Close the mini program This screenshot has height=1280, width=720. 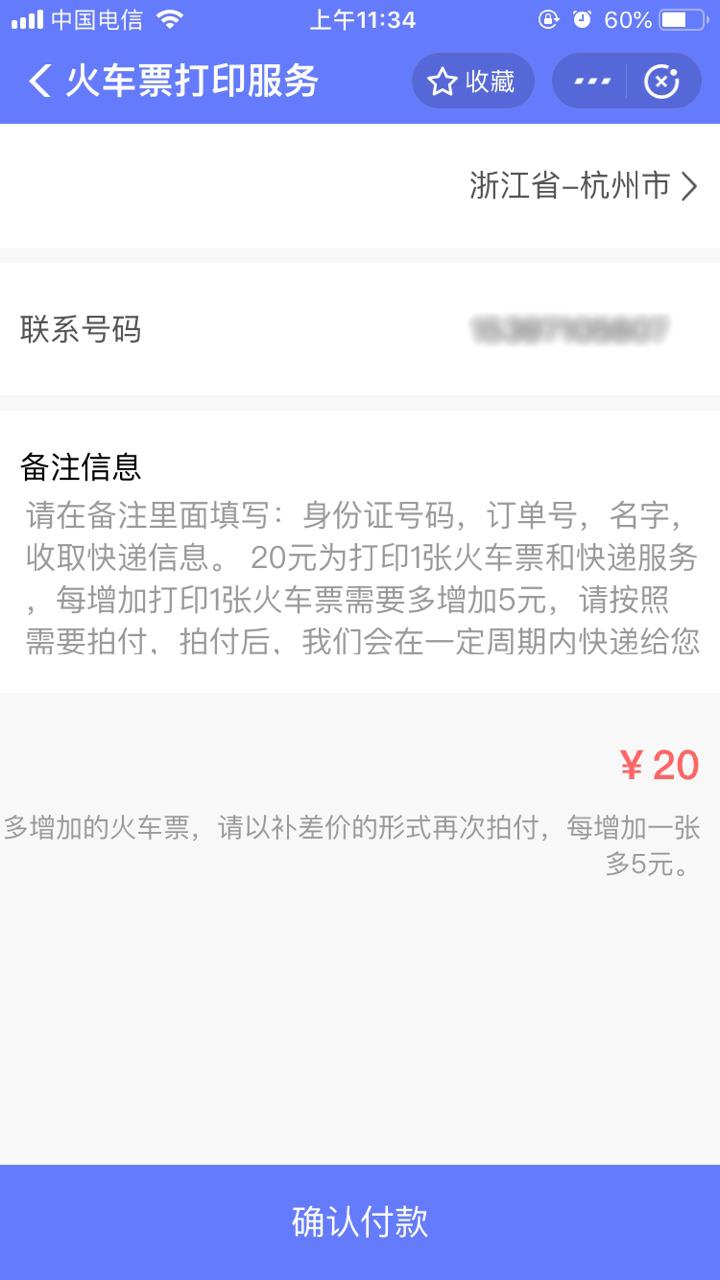coord(662,81)
